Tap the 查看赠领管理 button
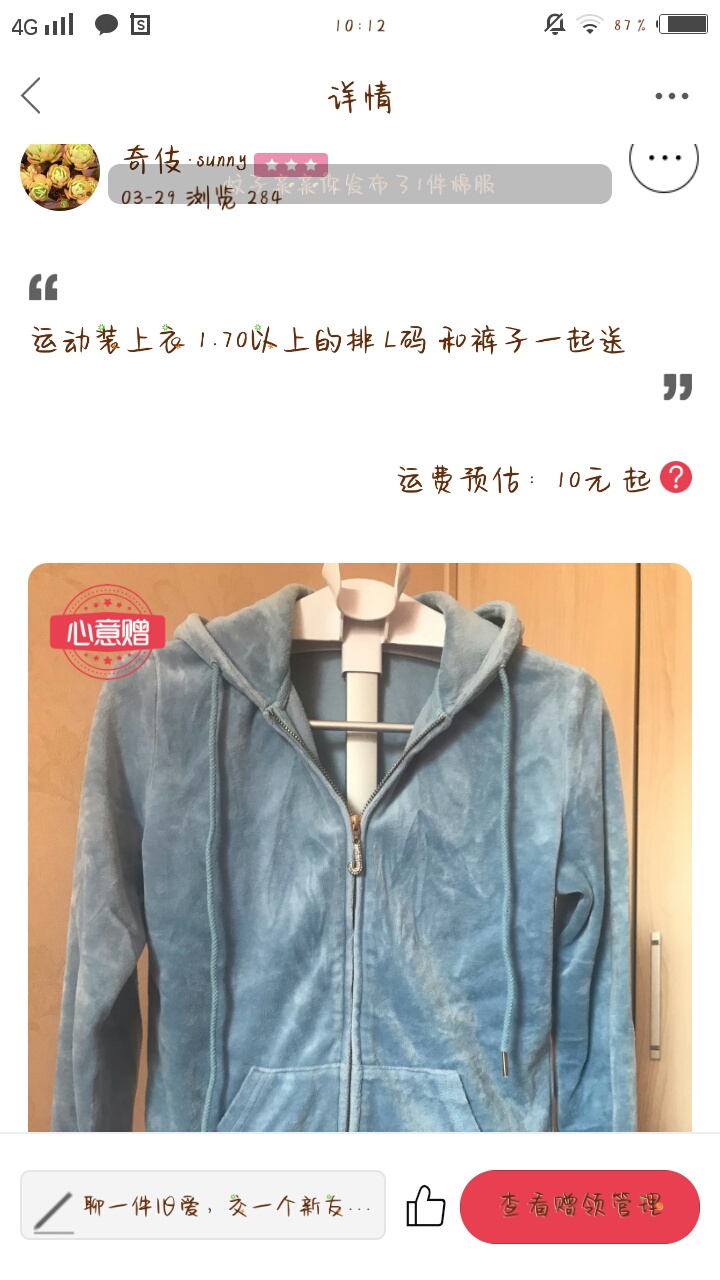This screenshot has height=1280, width=720. coord(580,1206)
